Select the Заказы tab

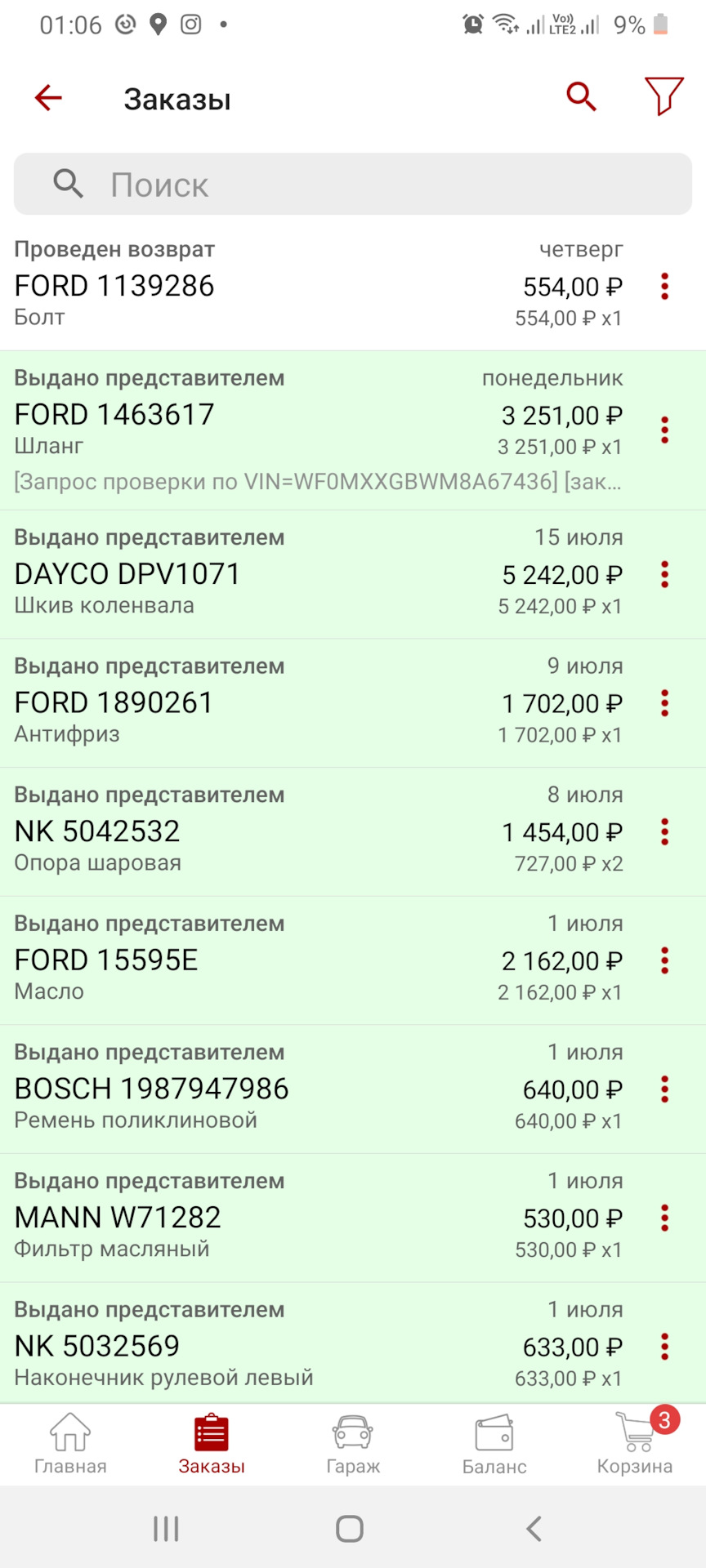pyautogui.click(x=212, y=1444)
